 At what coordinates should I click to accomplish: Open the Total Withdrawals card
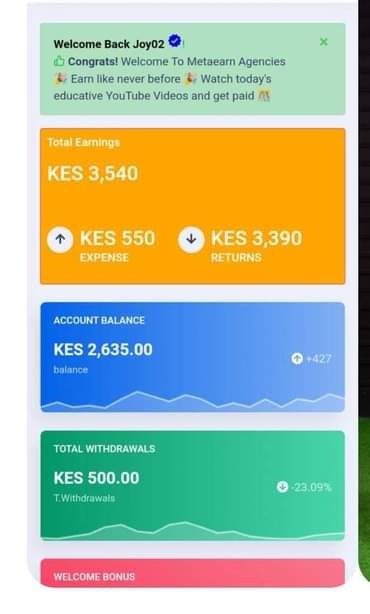pos(193,485)
